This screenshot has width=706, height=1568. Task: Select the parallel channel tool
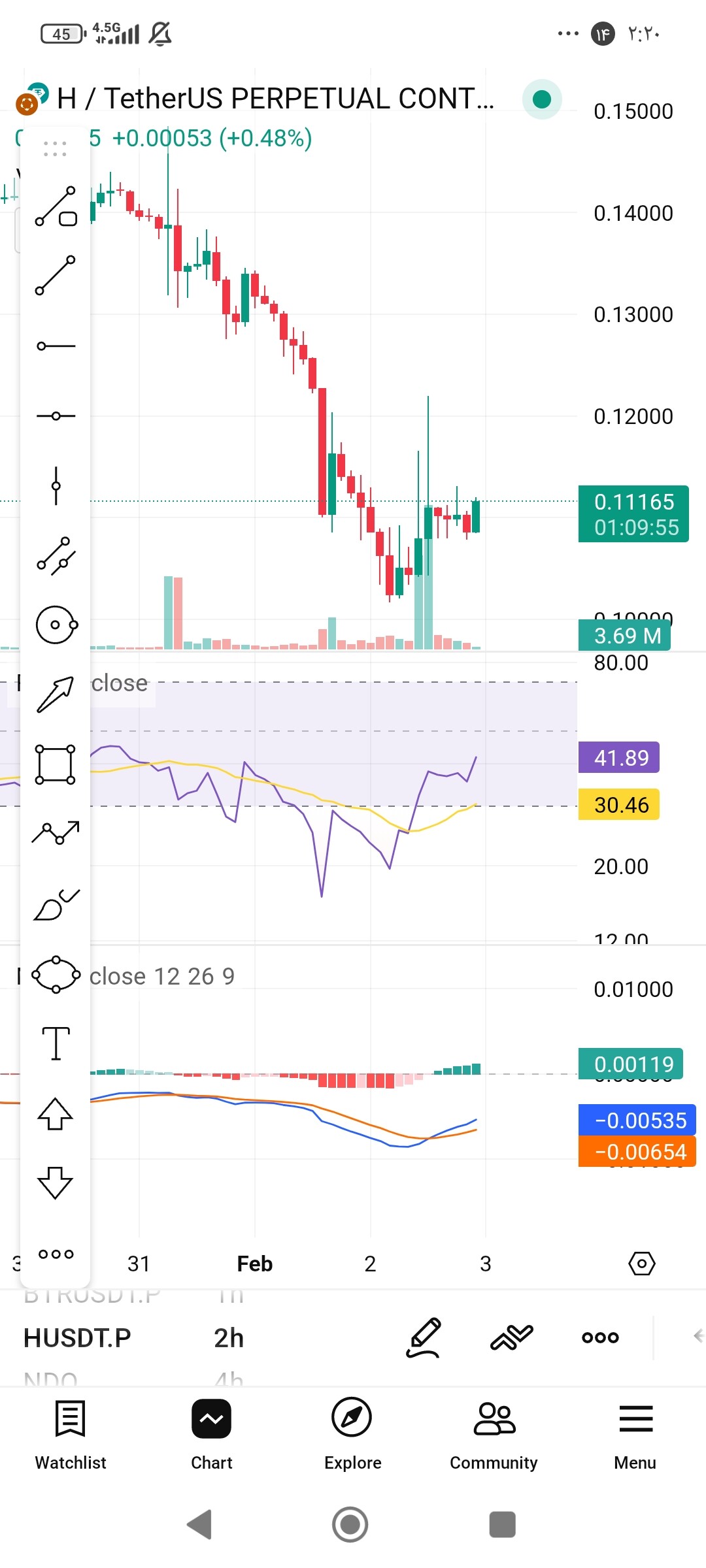(x=56, y=556)
